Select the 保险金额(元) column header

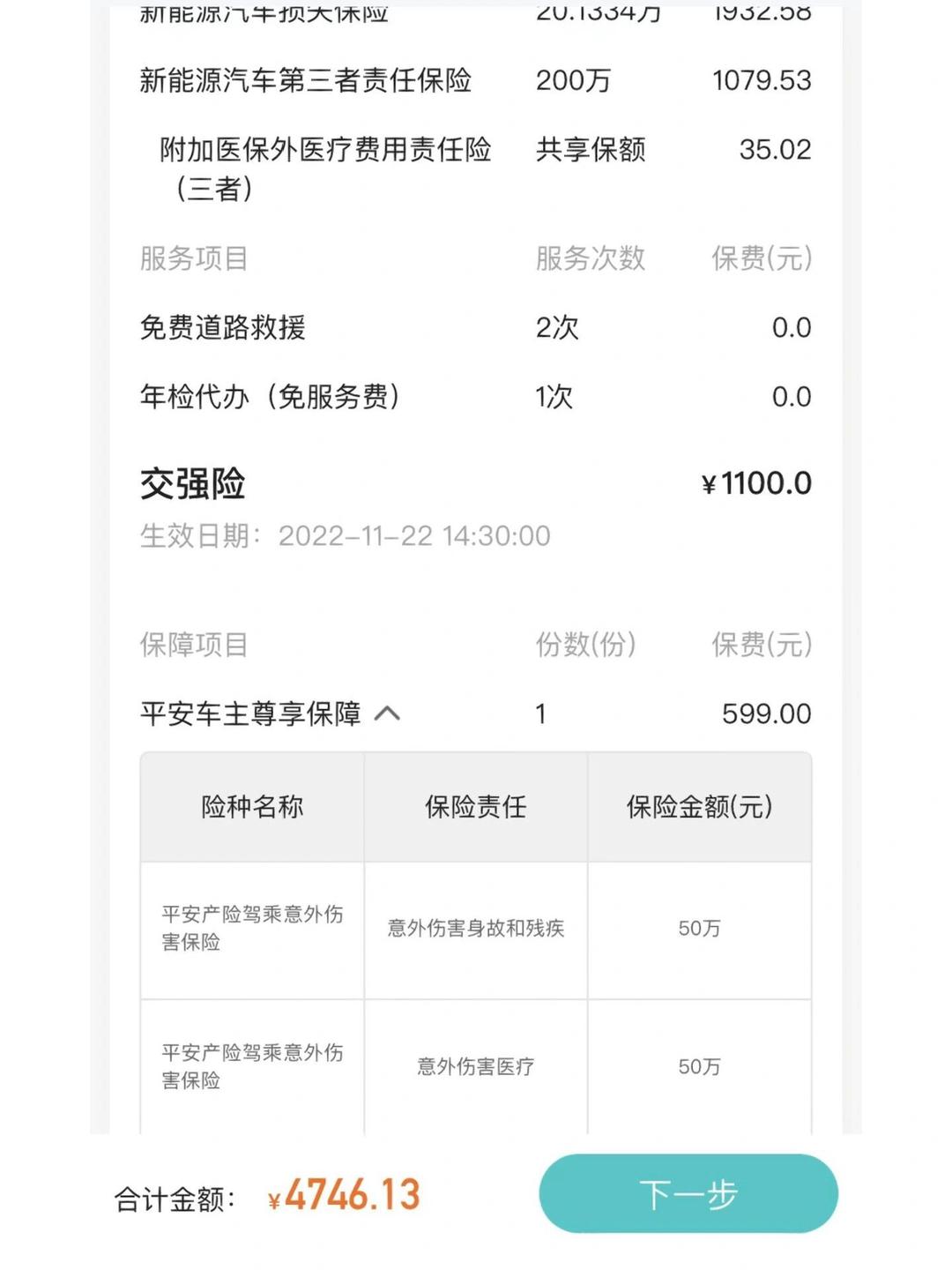(x=699, y=806)
